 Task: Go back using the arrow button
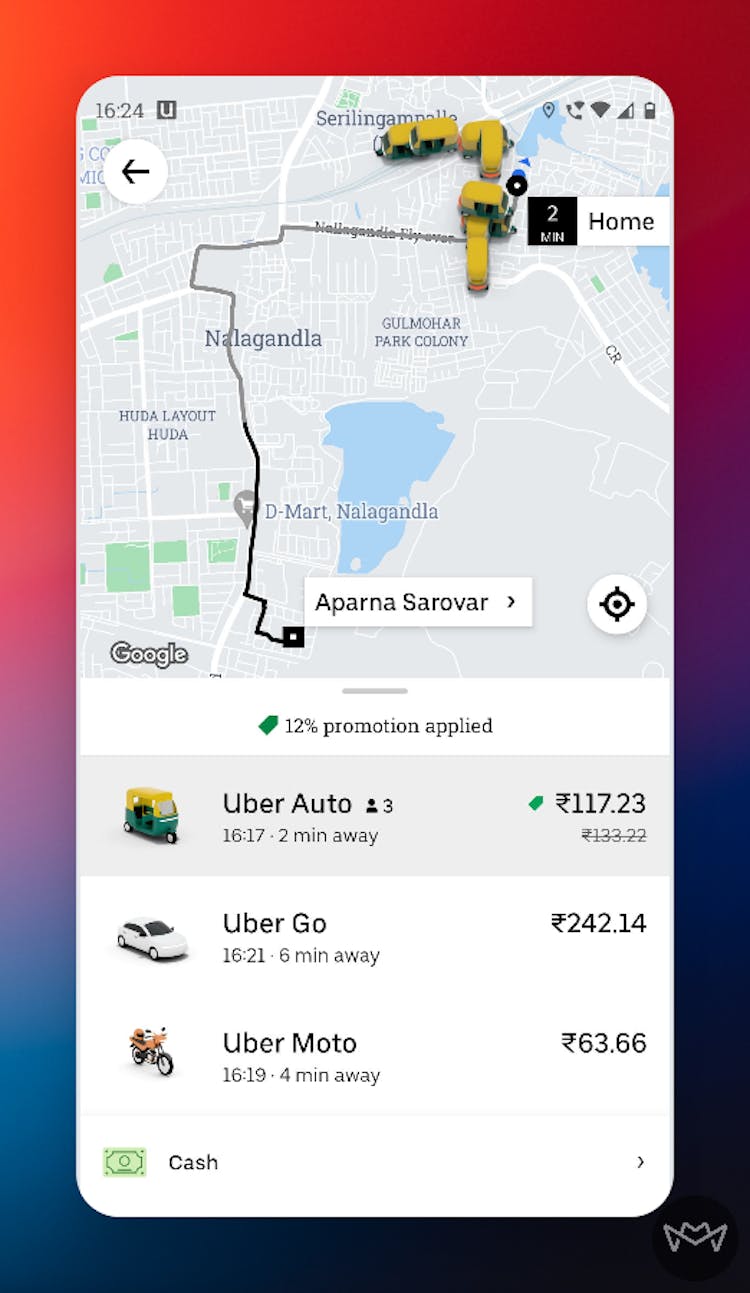pos(135,172)
